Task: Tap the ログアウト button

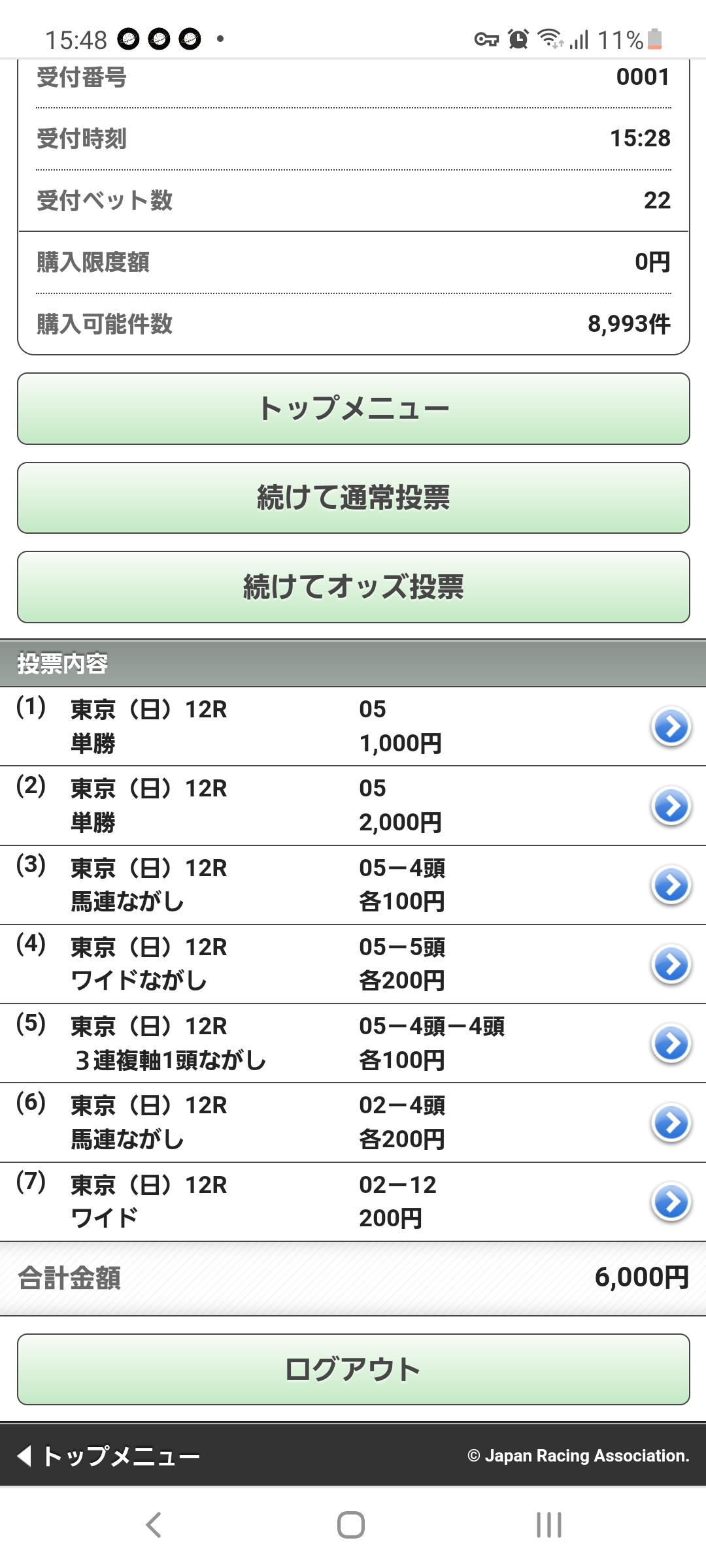Action: point(353,1369)
